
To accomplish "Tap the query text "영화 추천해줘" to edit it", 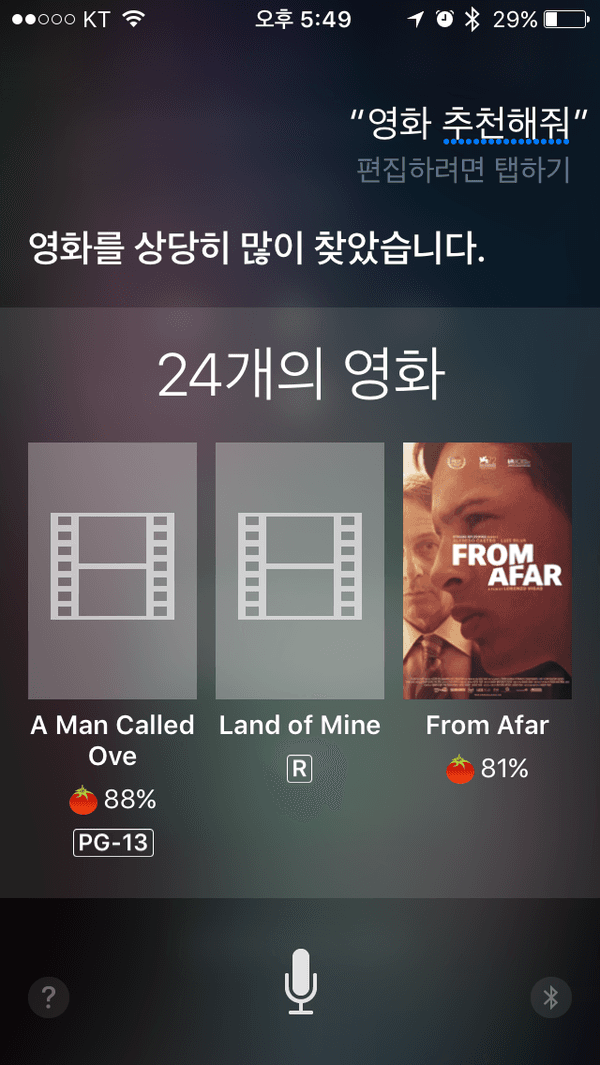I will coord(467,128).
